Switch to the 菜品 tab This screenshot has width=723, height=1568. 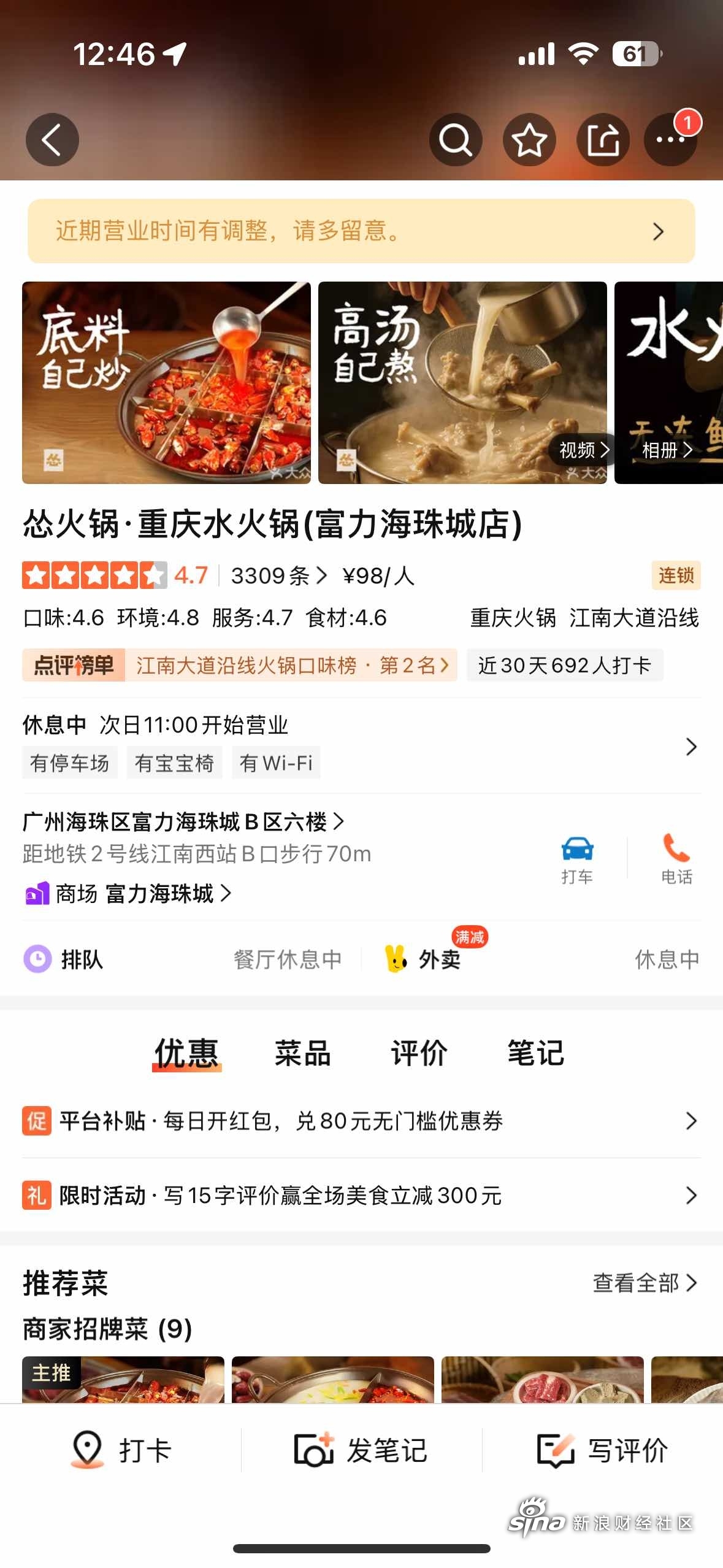pos(302,1053)
